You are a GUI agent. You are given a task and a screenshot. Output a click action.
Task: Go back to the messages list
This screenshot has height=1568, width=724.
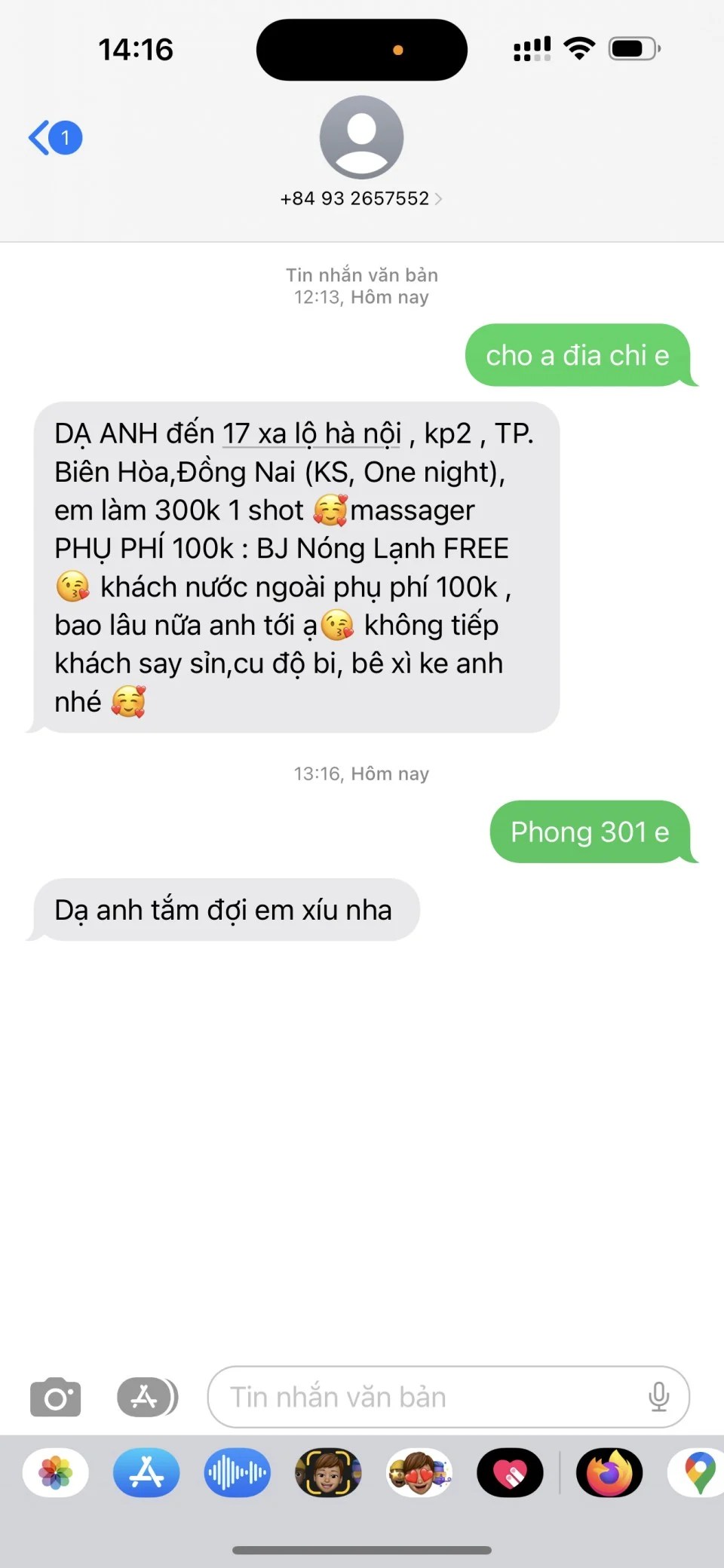(x=54, y=138)
